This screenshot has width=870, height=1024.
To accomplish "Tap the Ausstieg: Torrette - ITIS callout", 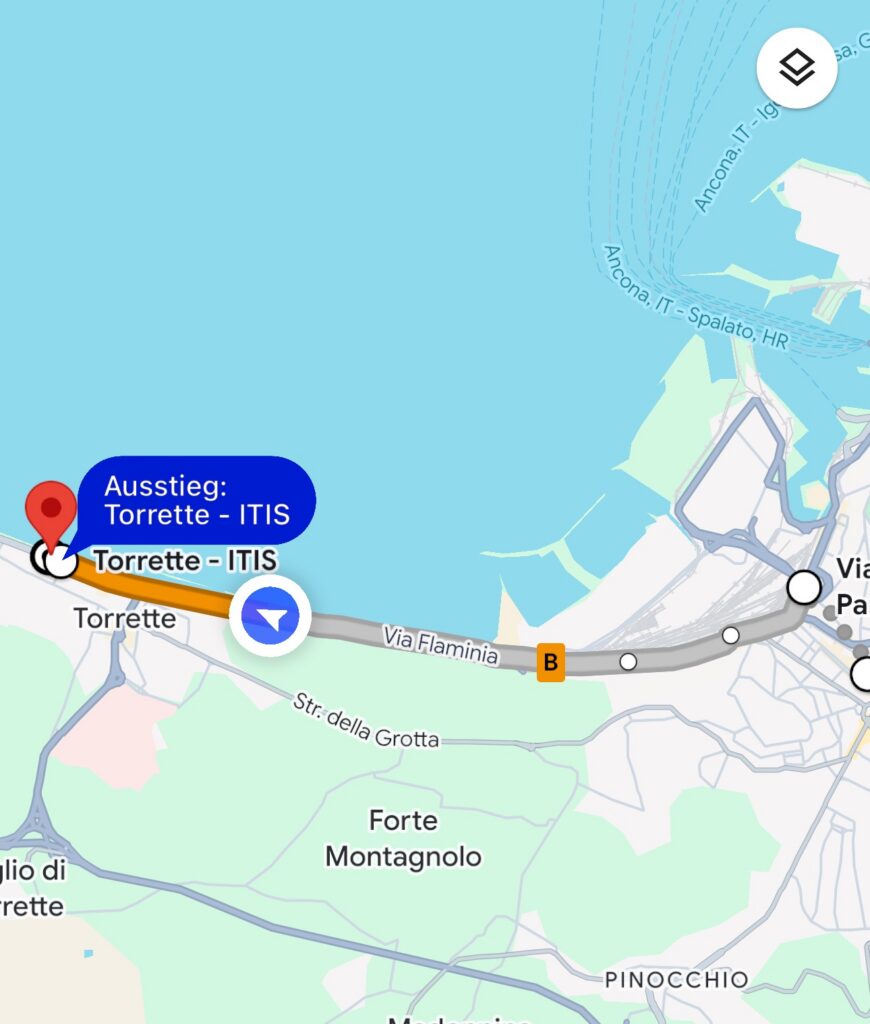I will (197, 500).
